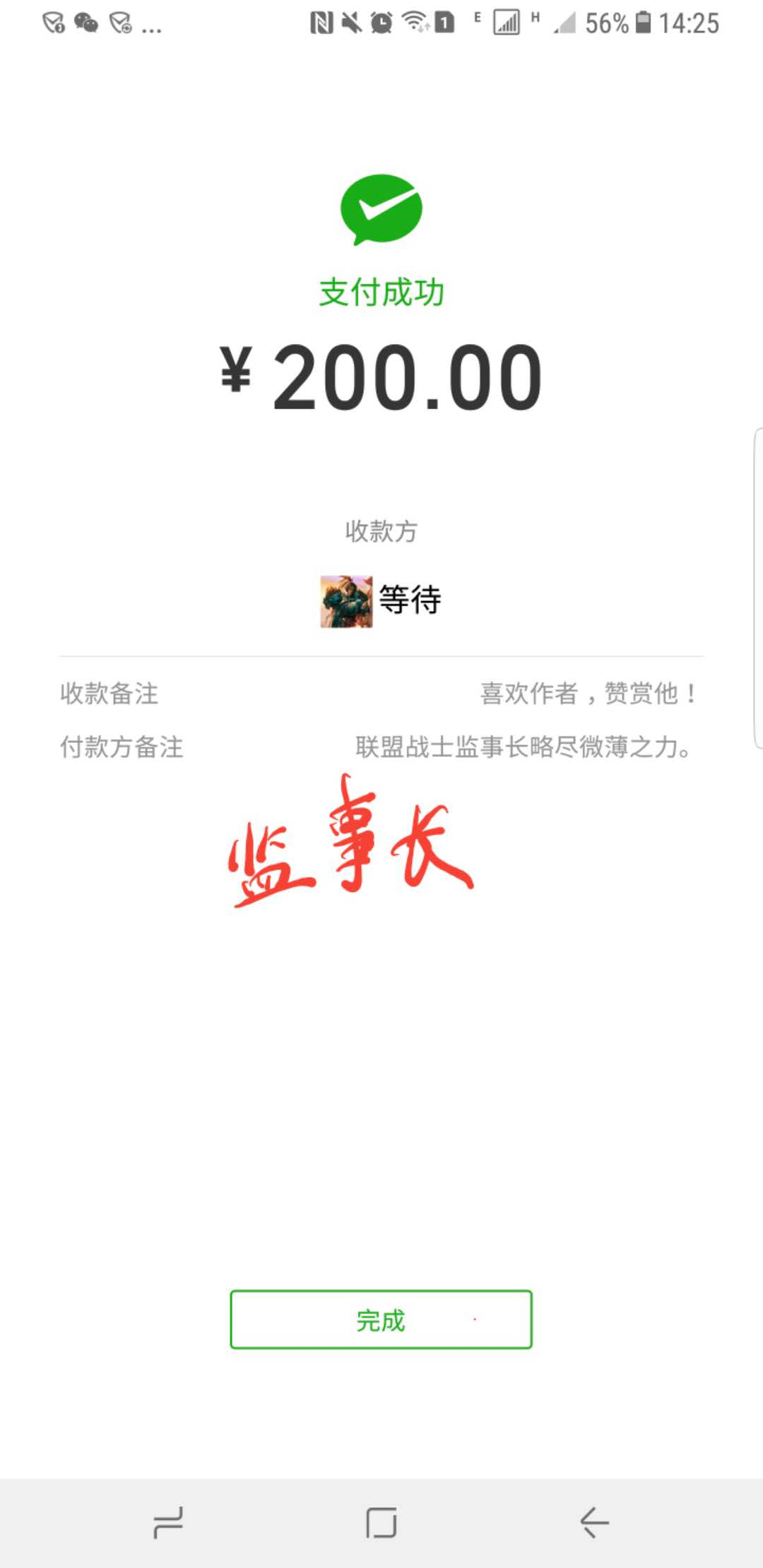Click the recipient name 等待
This screenshot has height=1568, width=763.
click(x=411, y=599)
